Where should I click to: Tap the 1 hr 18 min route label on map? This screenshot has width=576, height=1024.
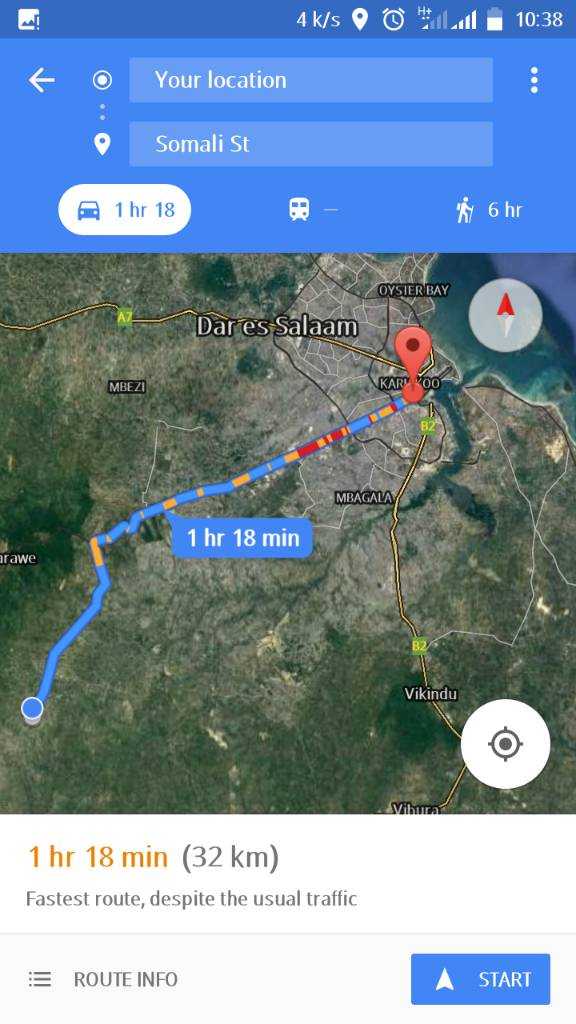tap(242, 538)
